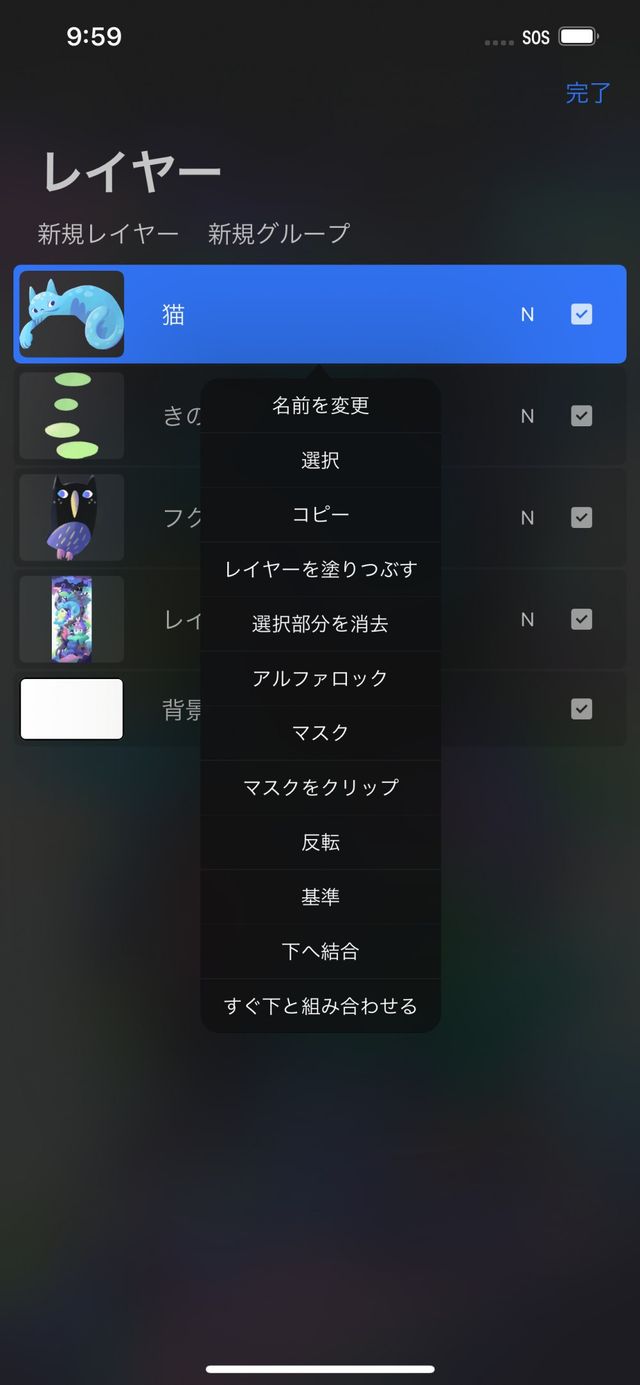Tap 完了 to close the layers panel
This screenshot has height=1385, width=640.
click(x=587, y=93)
